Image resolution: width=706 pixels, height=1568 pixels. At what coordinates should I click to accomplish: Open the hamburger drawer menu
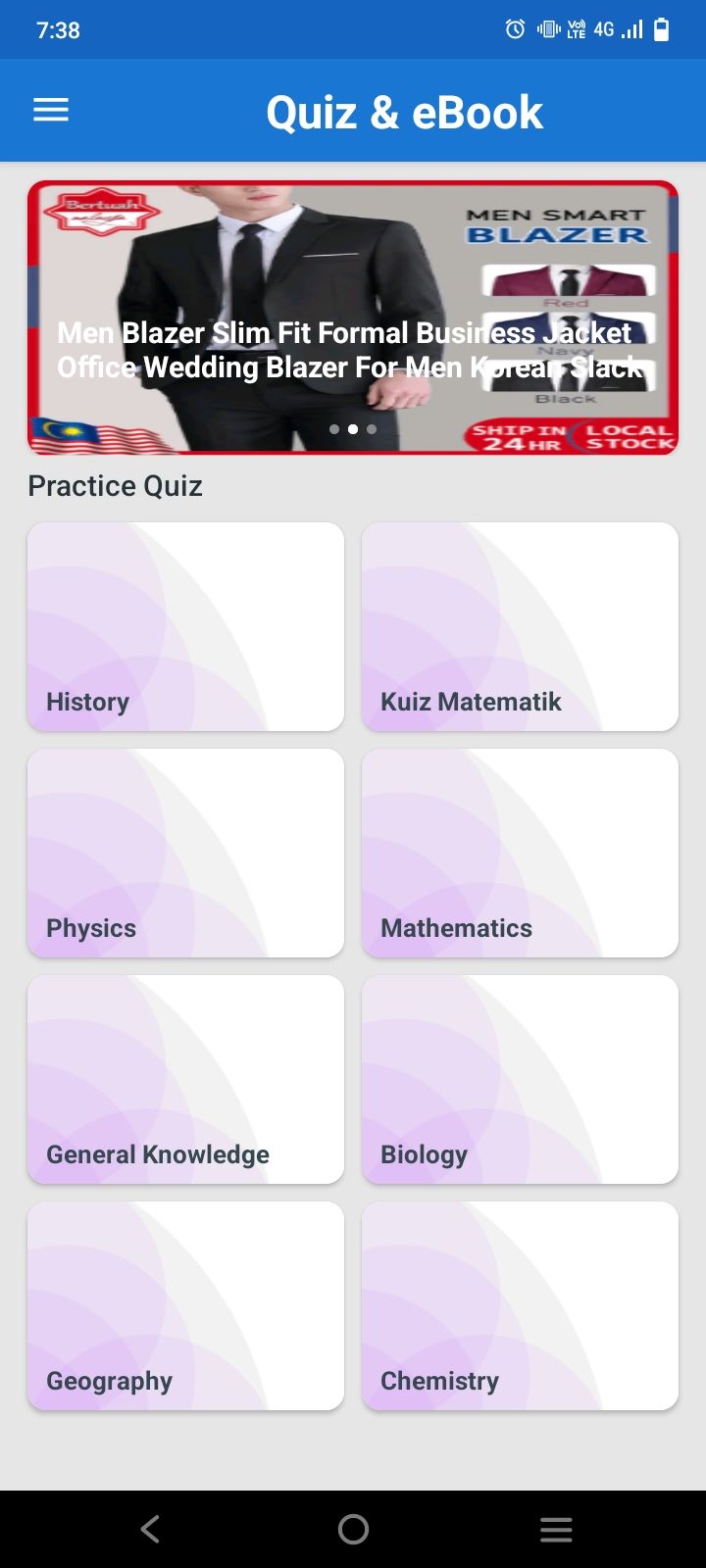pos(51,111)
